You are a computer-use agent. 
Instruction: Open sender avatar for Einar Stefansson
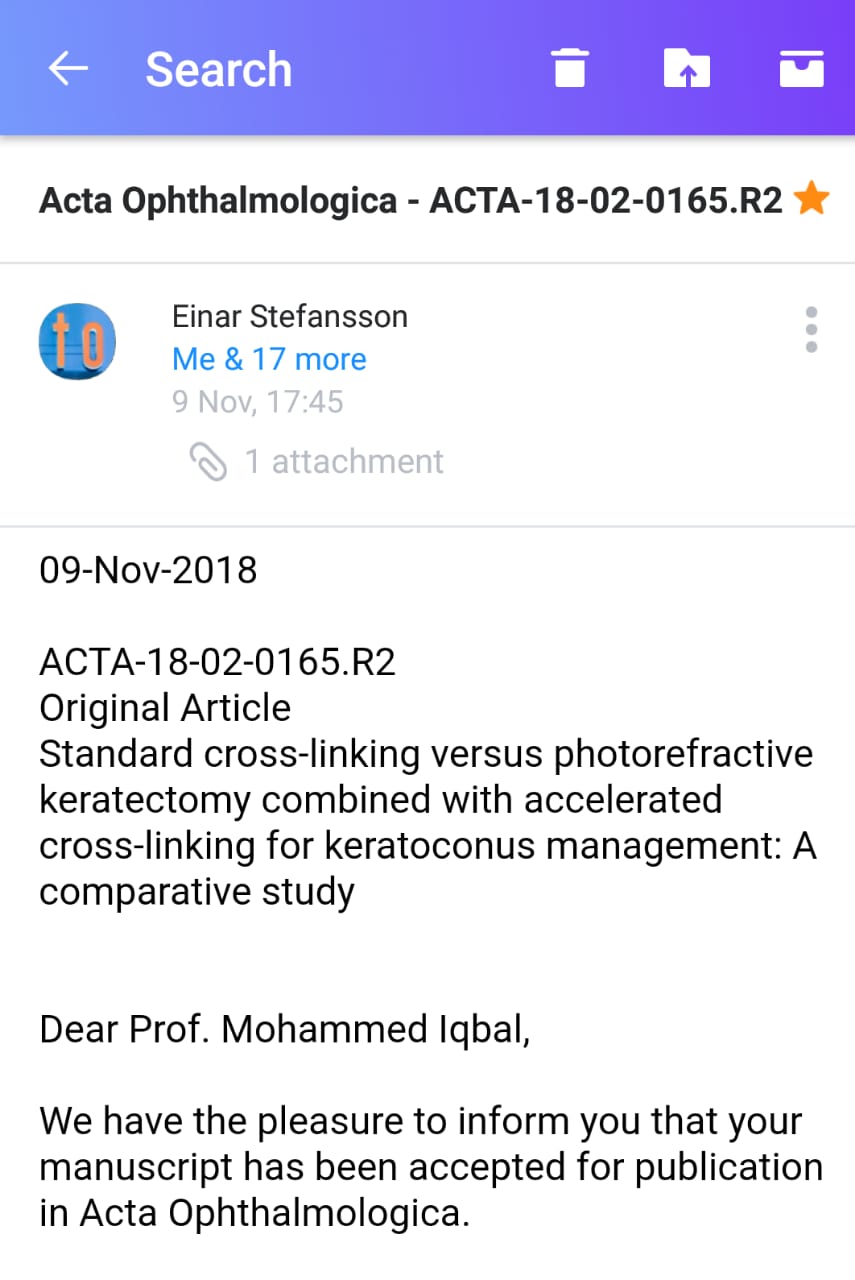[77, 341]
